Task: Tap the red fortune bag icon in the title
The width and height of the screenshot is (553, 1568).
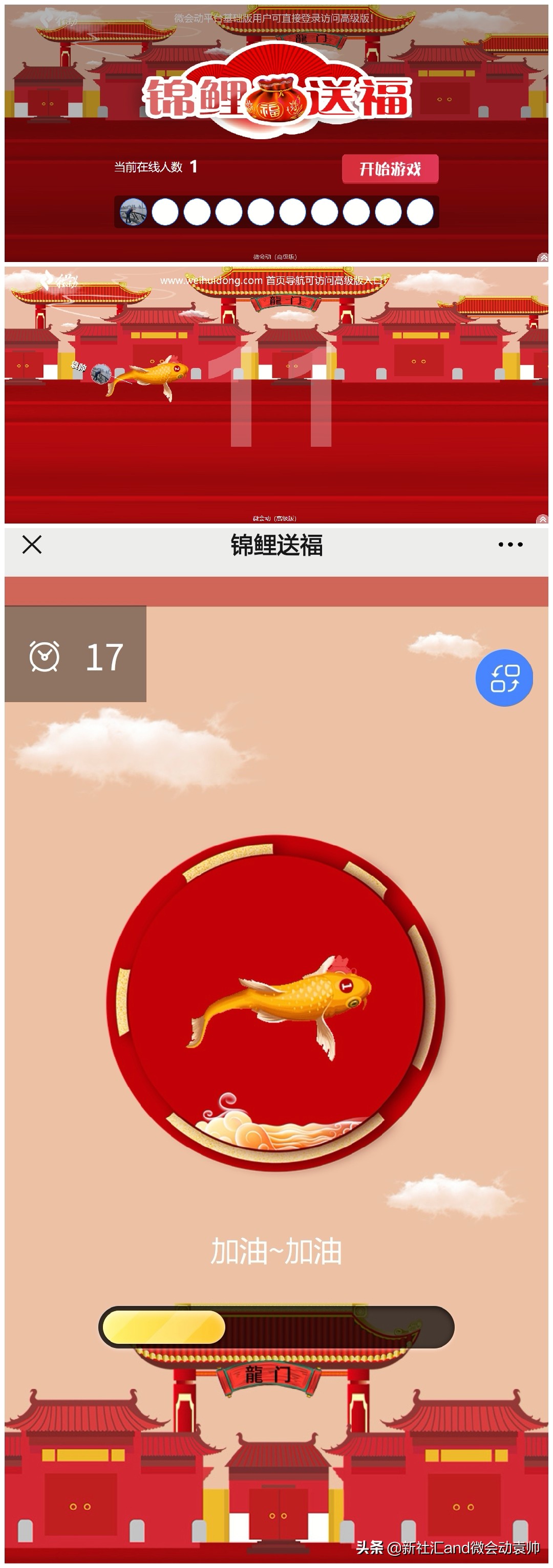Action: click(x=273, y=100)
